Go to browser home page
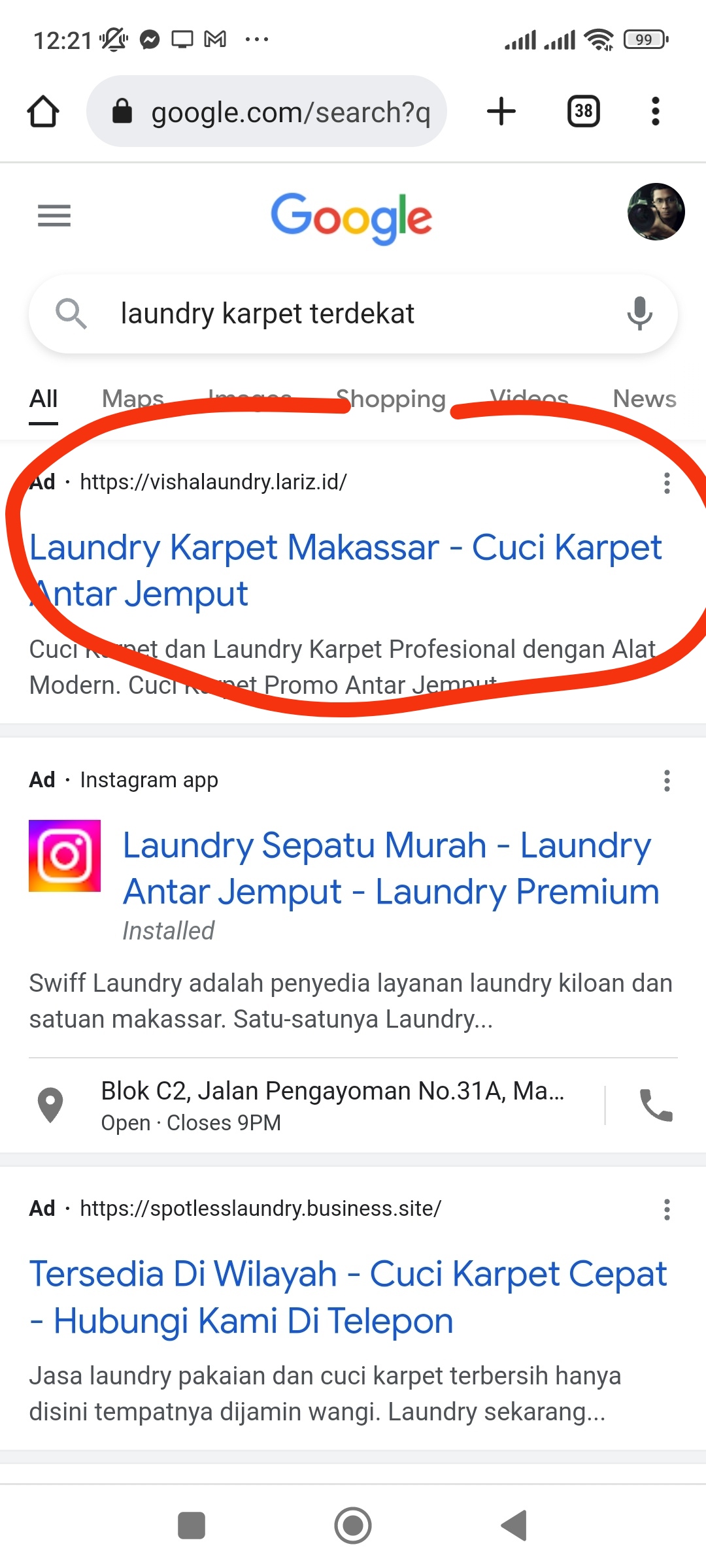The width and height of the screenshot is (706, 1568). tap(43, 111)
